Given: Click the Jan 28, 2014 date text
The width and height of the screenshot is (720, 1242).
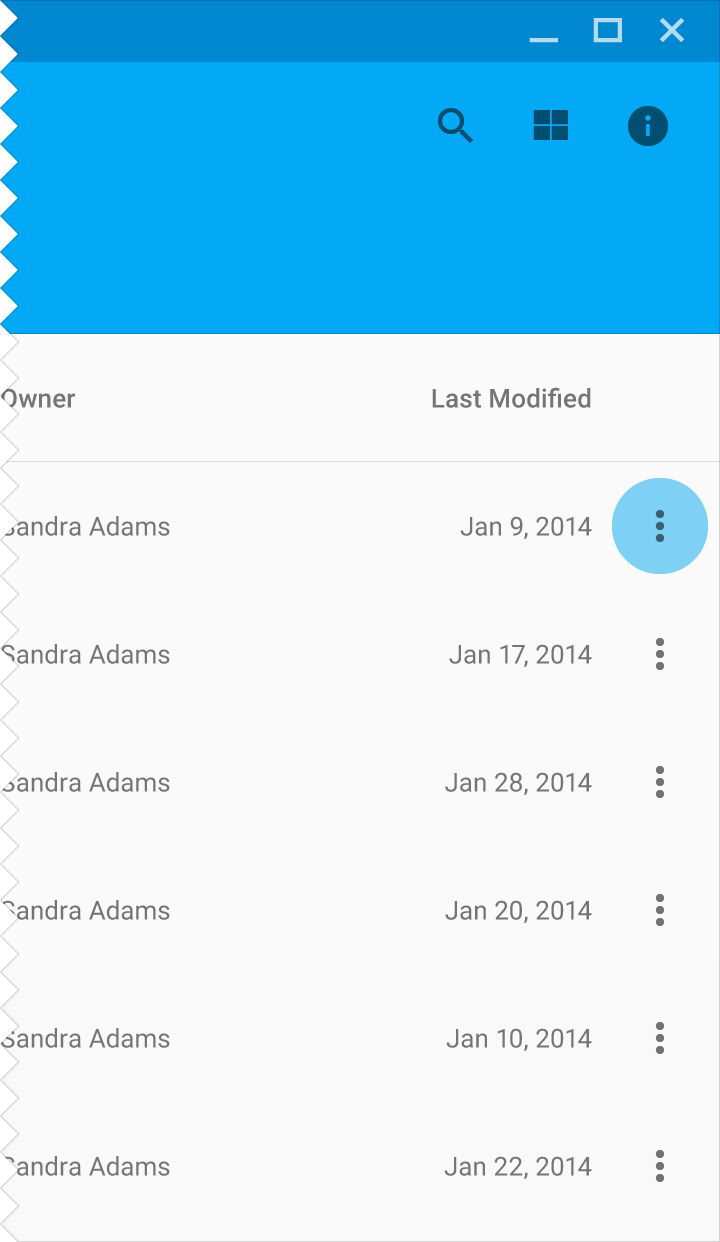Looking at the screenshot, I should click(518, 782).
